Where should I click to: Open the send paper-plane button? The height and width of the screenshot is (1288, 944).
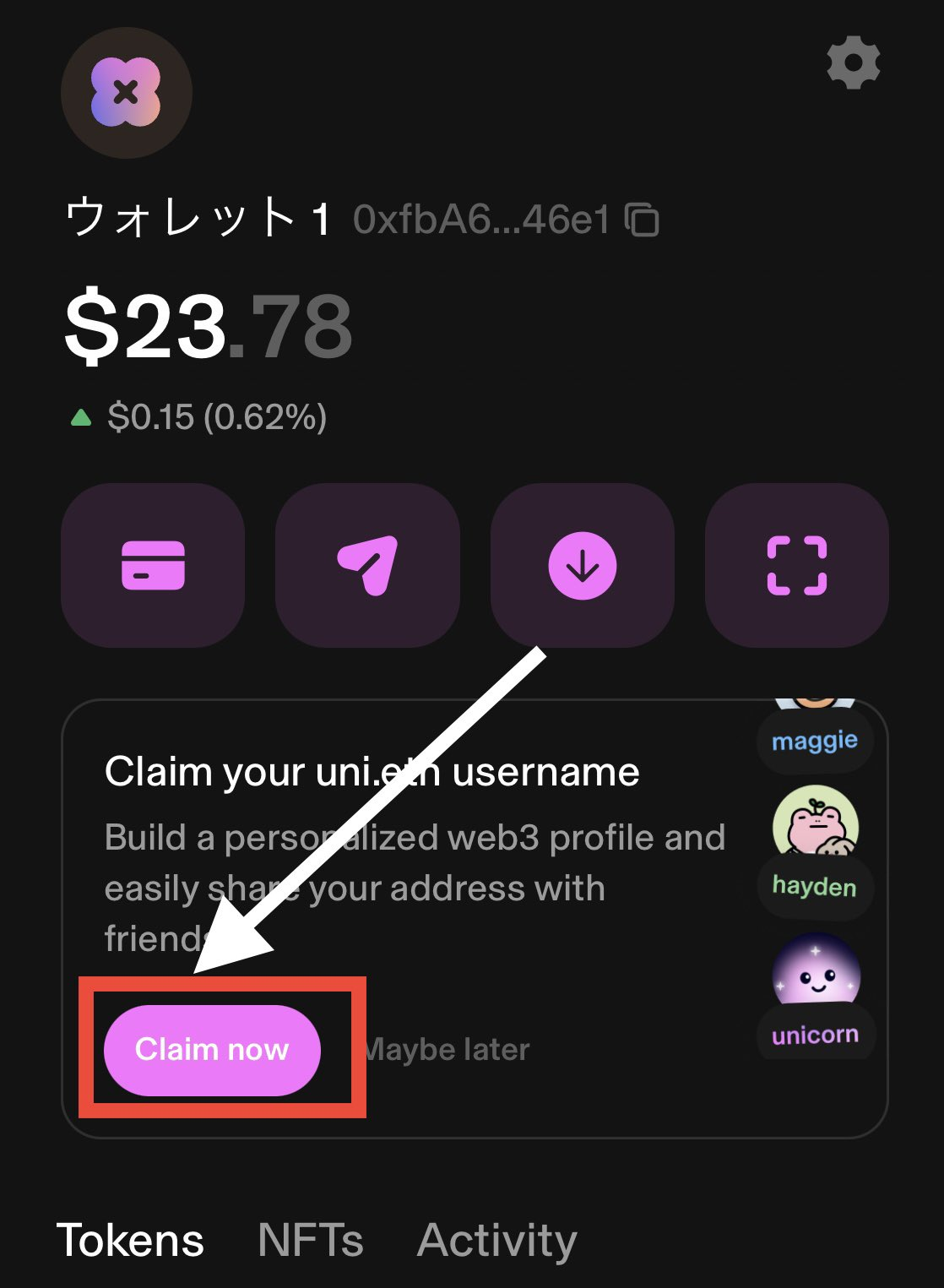(367, 565)
